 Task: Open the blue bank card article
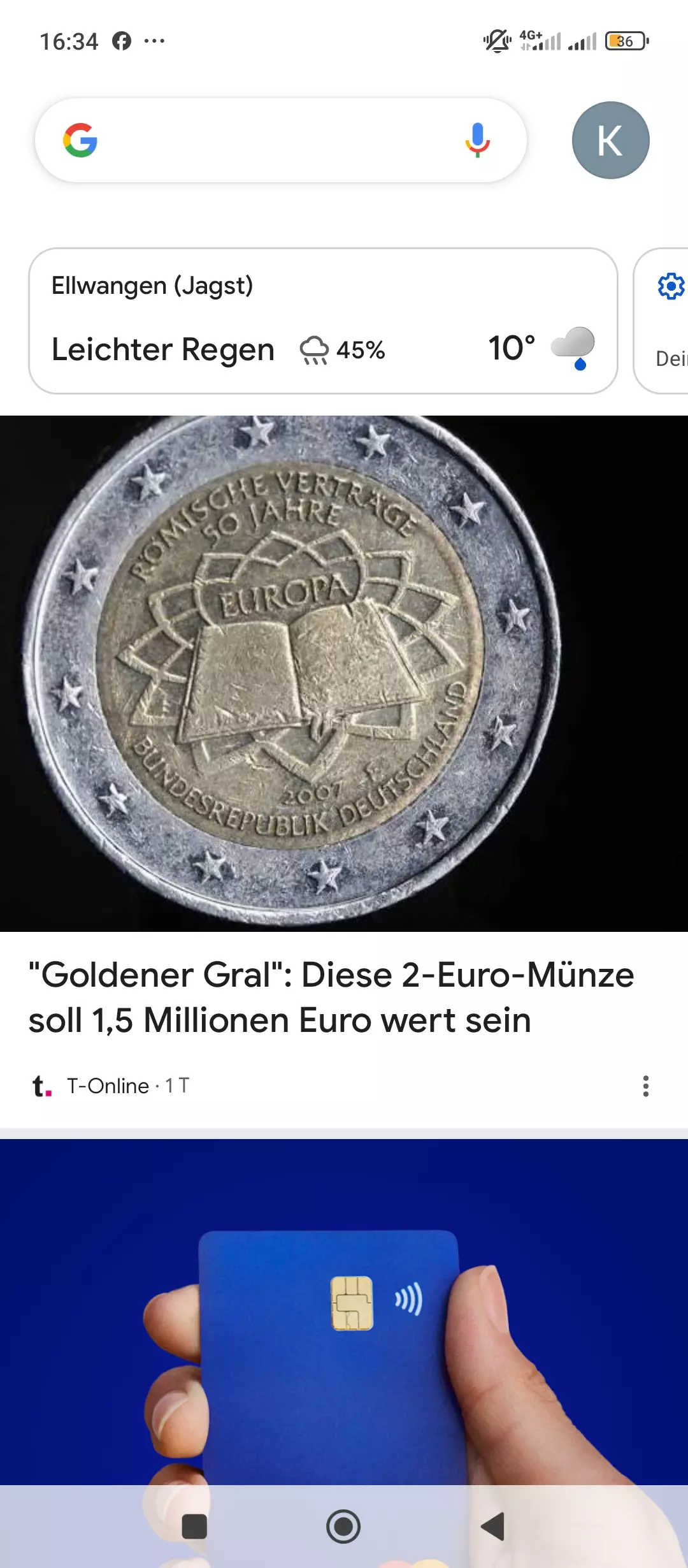344,1307
